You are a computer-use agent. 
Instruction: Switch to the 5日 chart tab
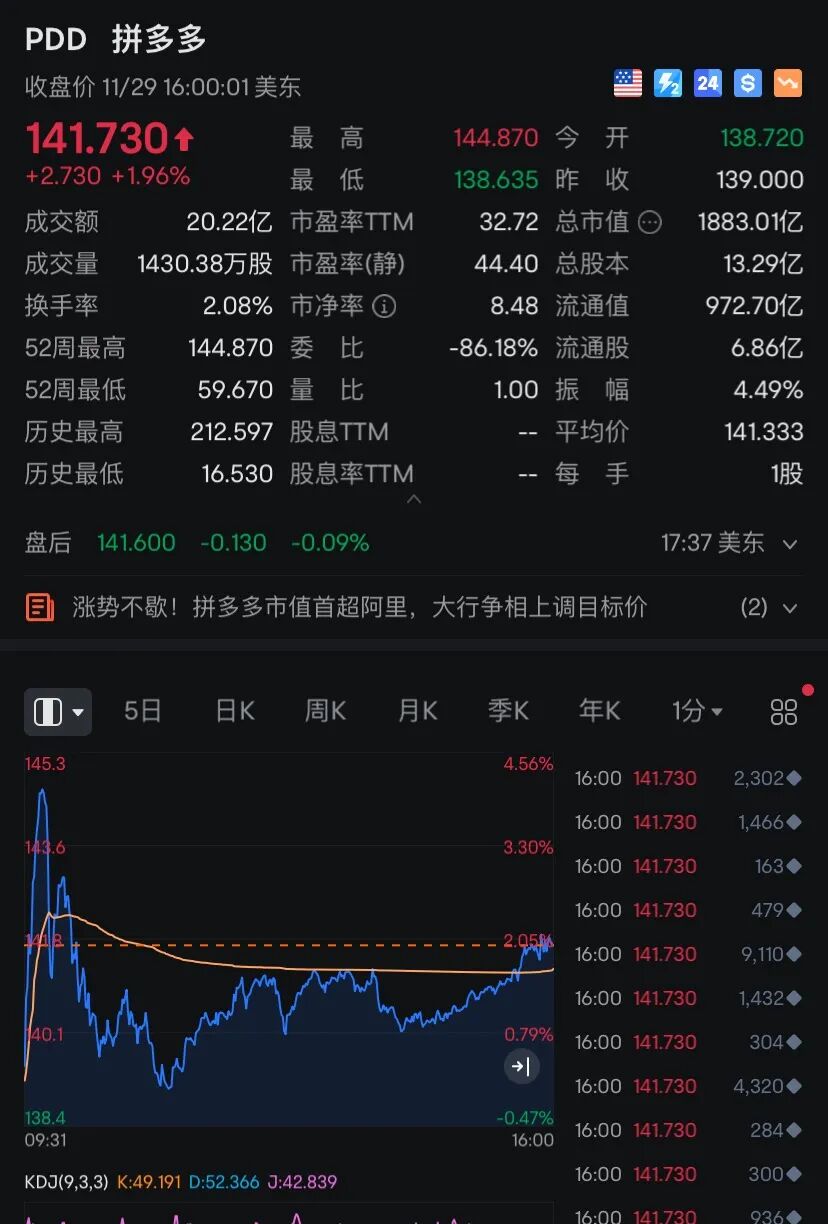143,711
